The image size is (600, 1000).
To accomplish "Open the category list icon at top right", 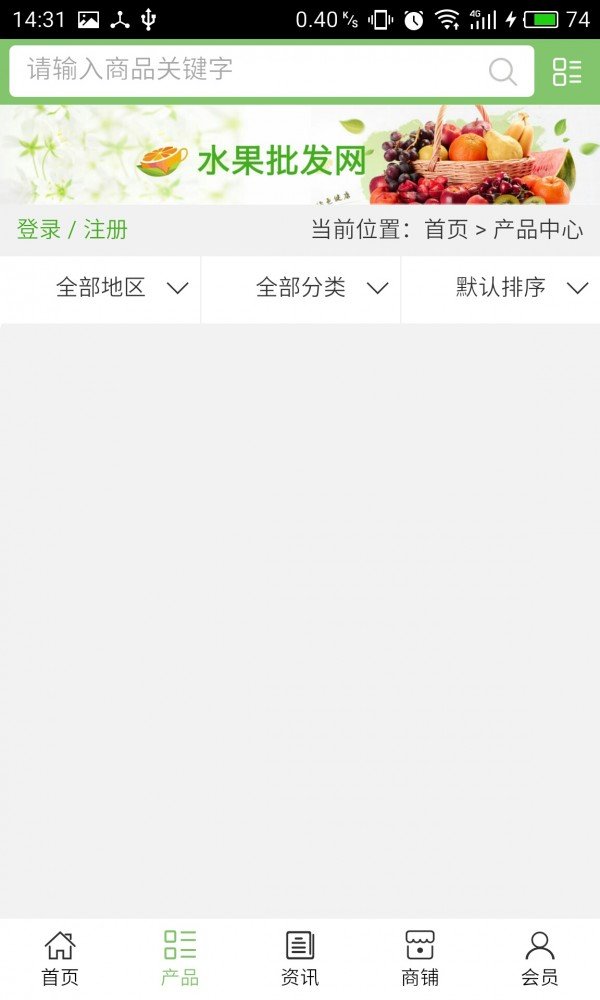I will tap(567, 71).
